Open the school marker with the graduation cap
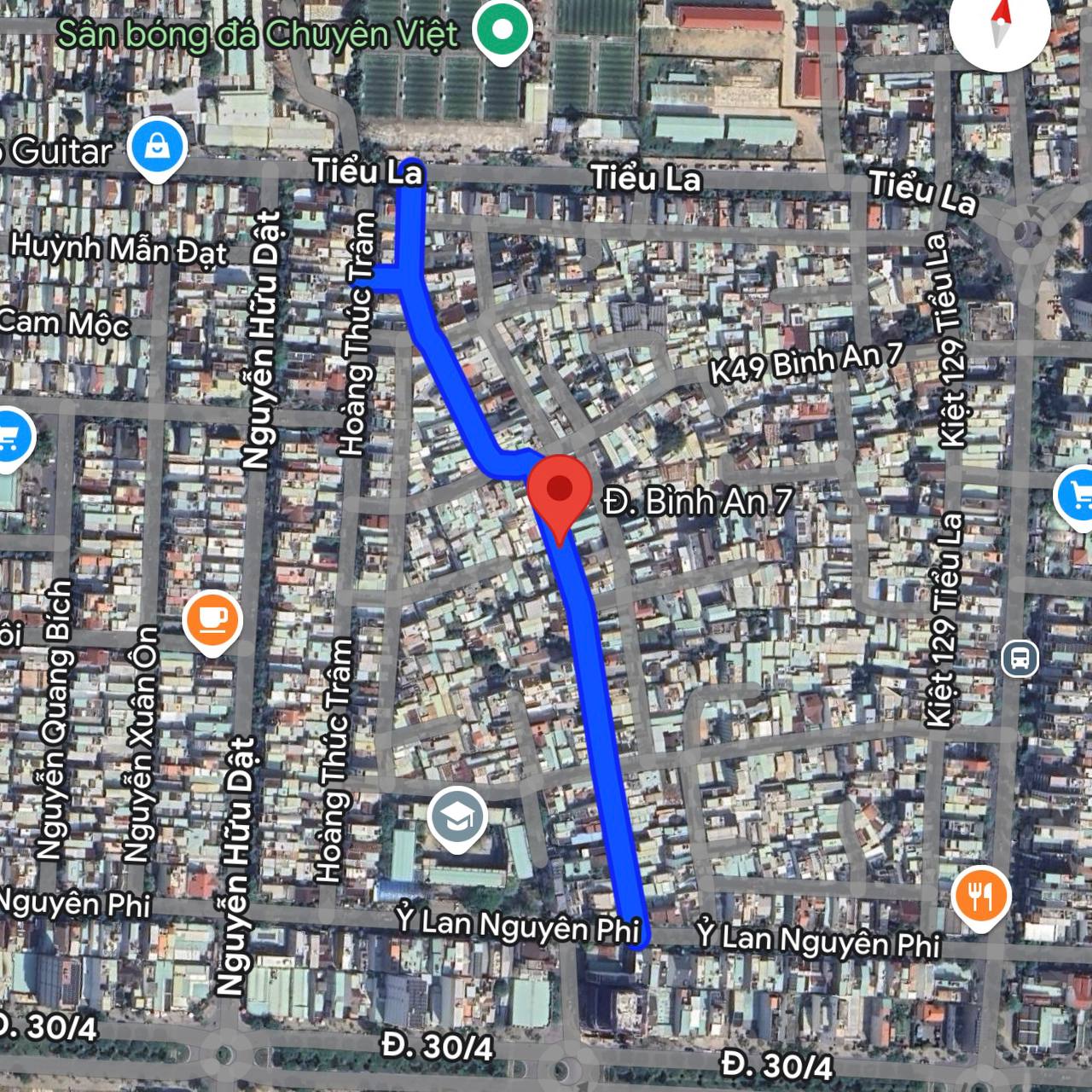1092x1092 pixels. point(458,817)
